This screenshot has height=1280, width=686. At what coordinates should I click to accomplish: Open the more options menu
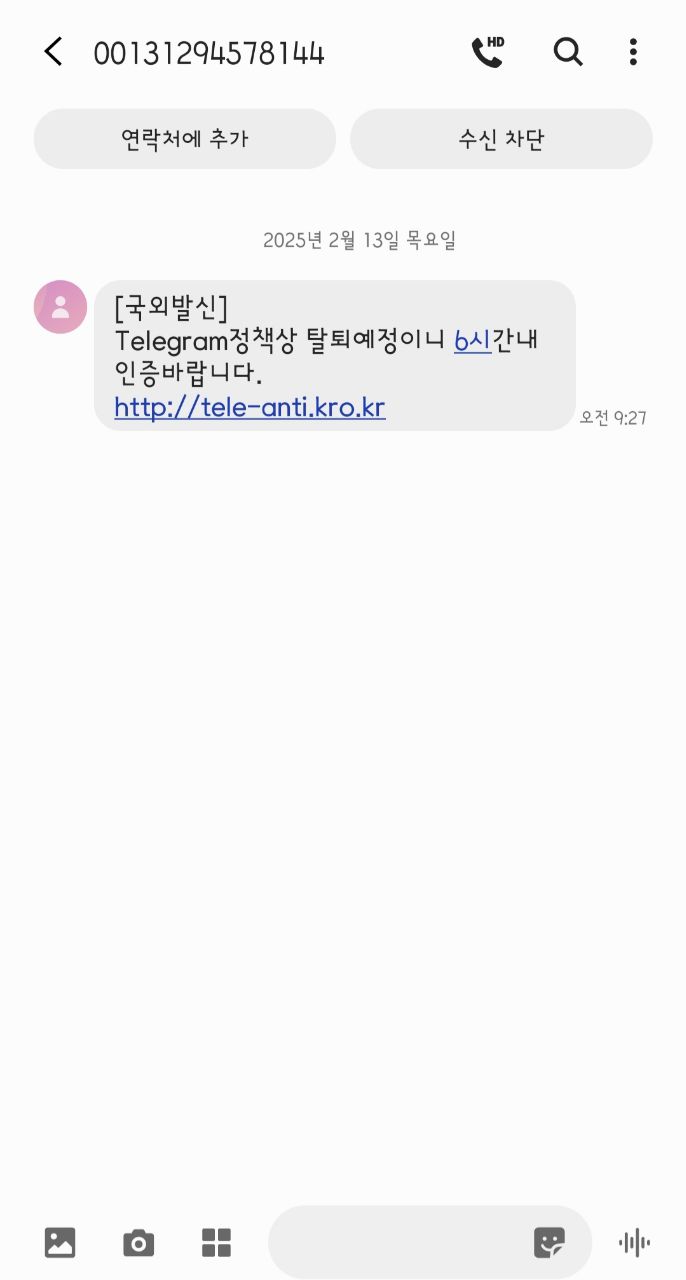(x=633, y=52)
